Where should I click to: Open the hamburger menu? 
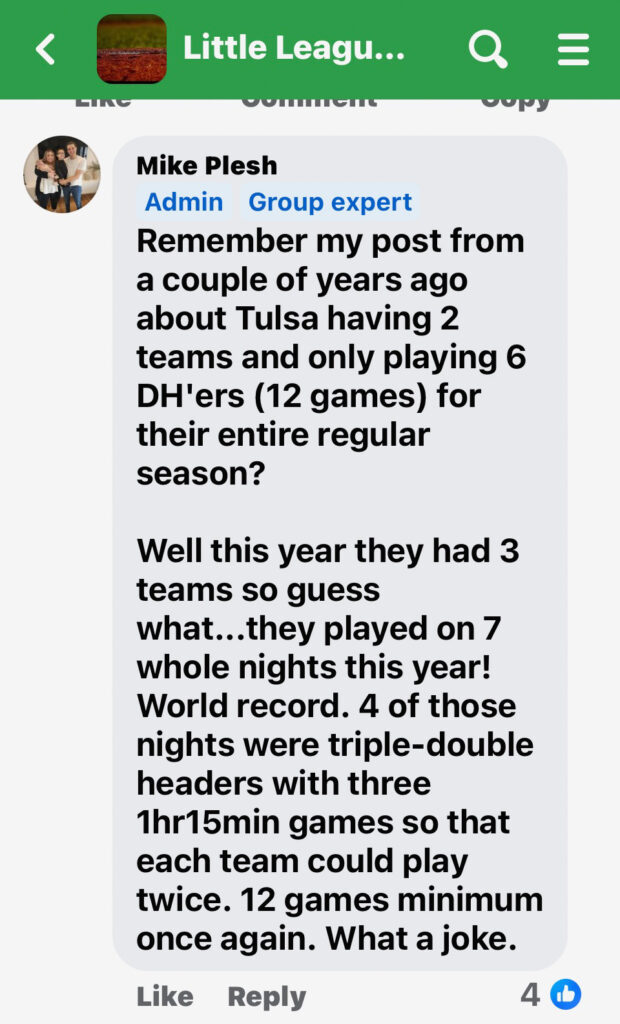coord(573,49)
